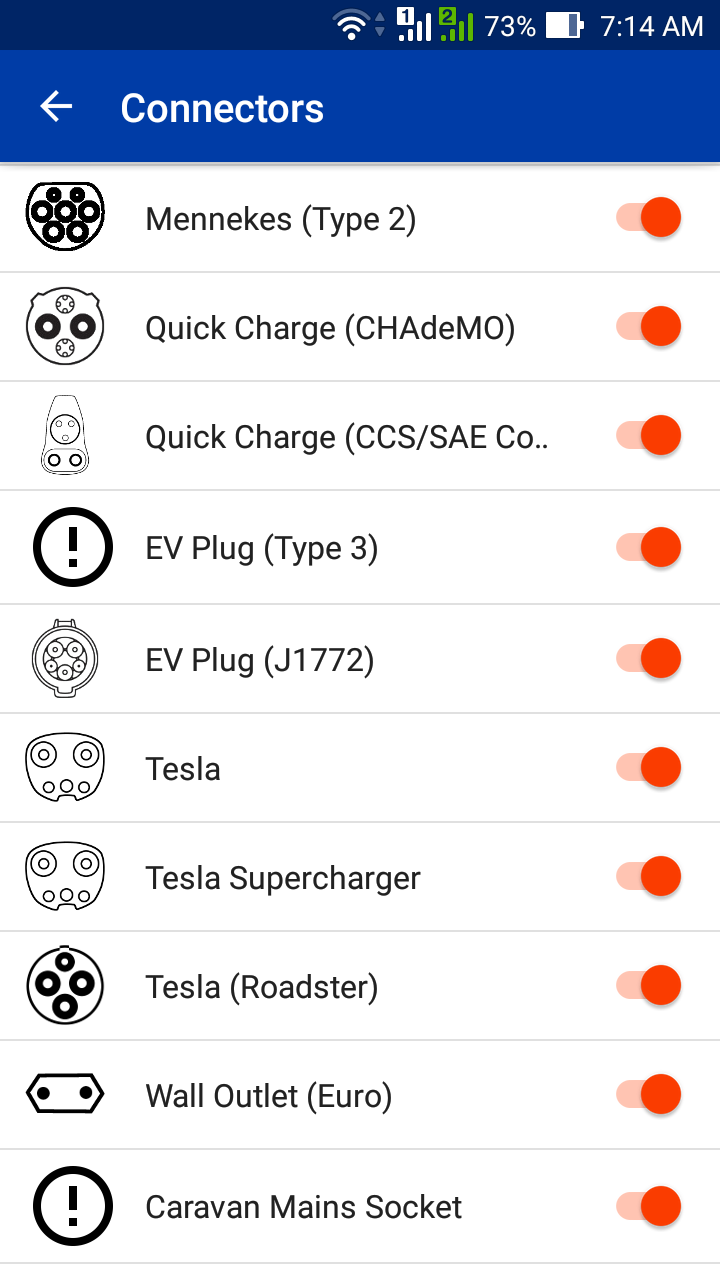Go back from the Connectors screen
This screenshot has height=1280, width=720.
tap(57, 107)
